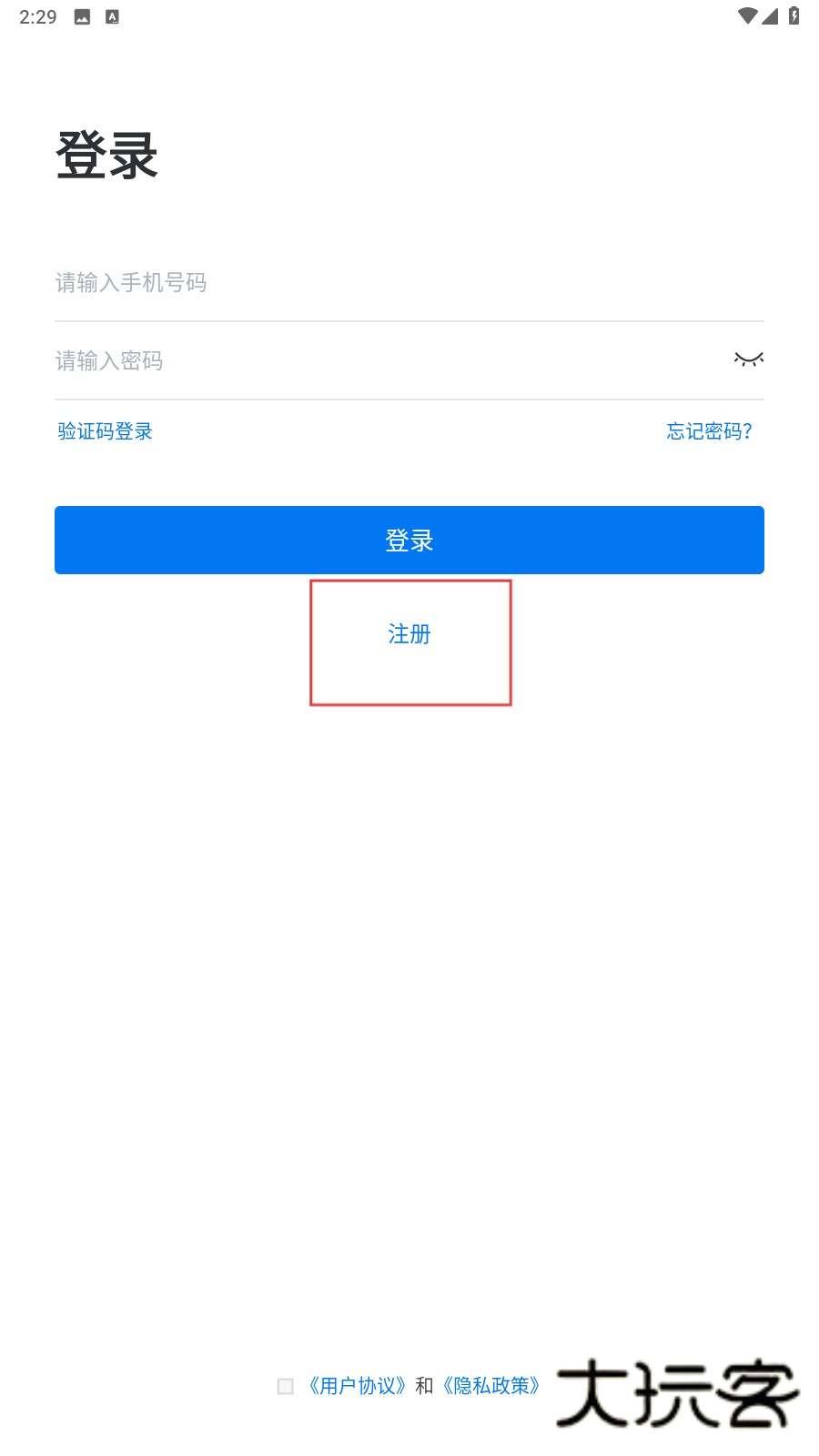This screenshot has height=1456, width=819.
Task: Switch to verification code login (验证码登录)
Action: 105,431
